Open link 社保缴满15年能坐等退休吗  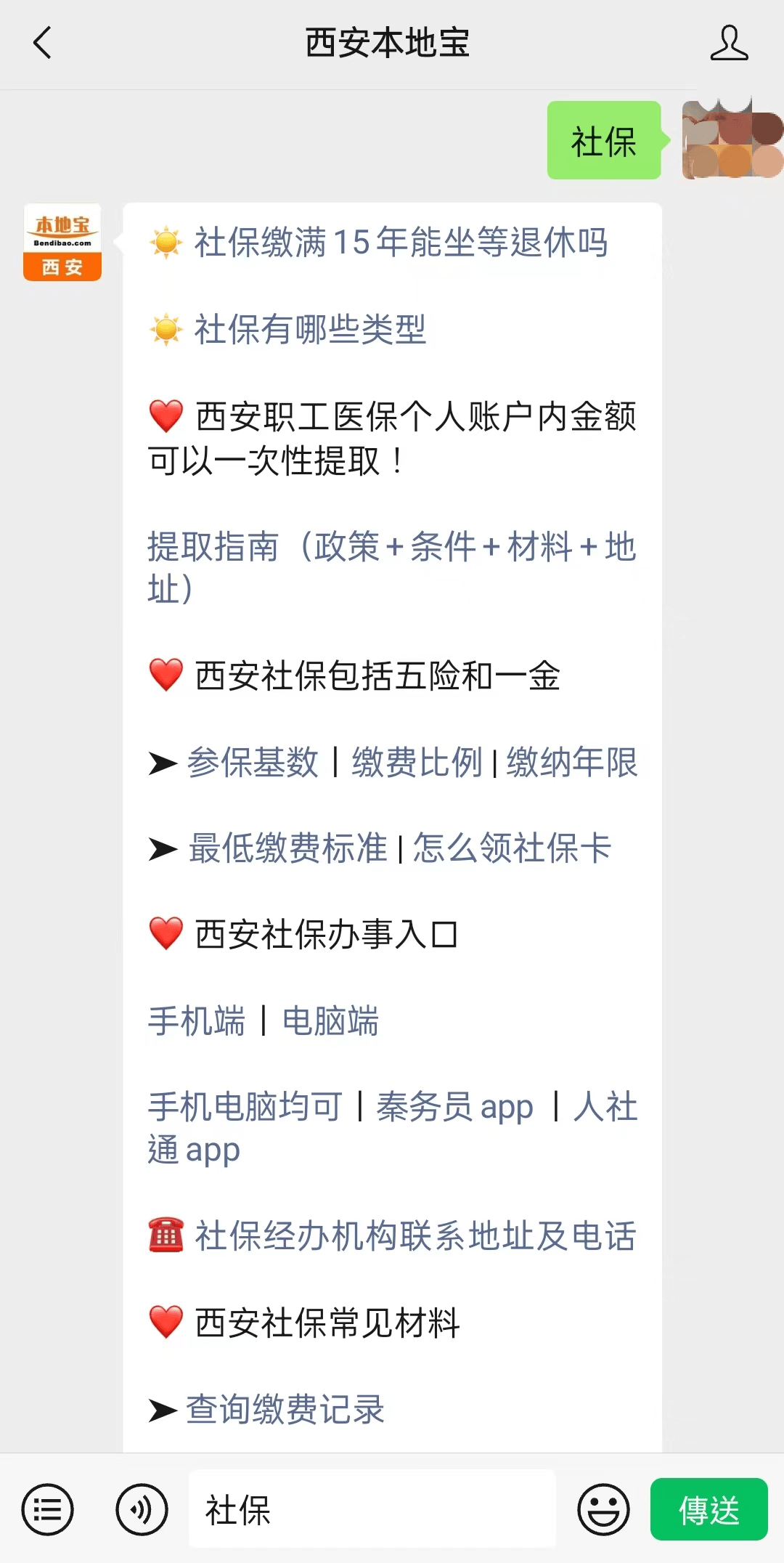pyautogui.click(x=399, y=243)
